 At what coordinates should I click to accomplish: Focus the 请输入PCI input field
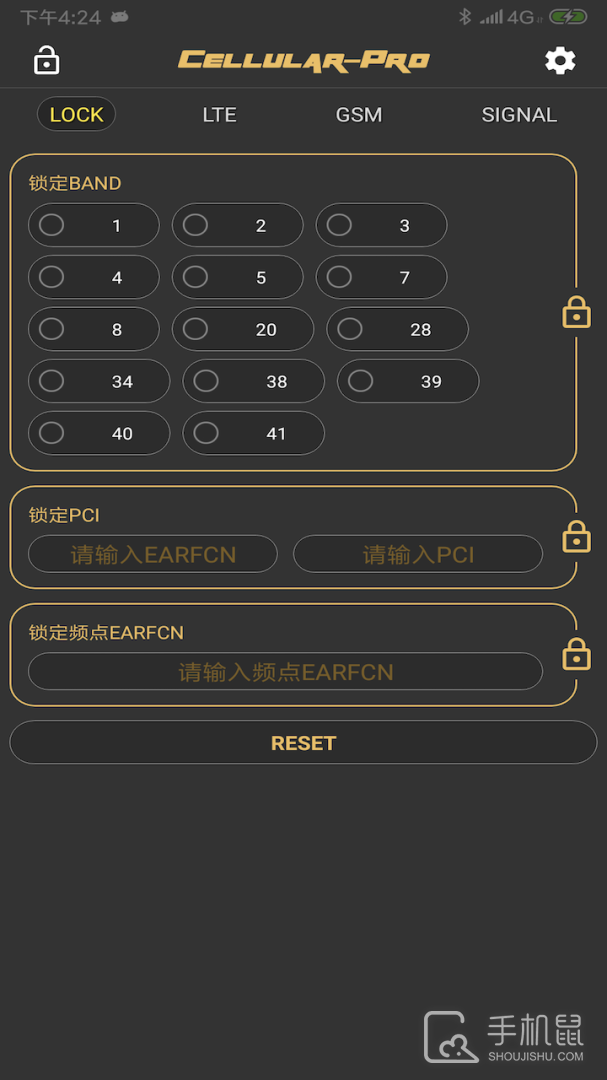pyautogui.click(x=418, y=554)
